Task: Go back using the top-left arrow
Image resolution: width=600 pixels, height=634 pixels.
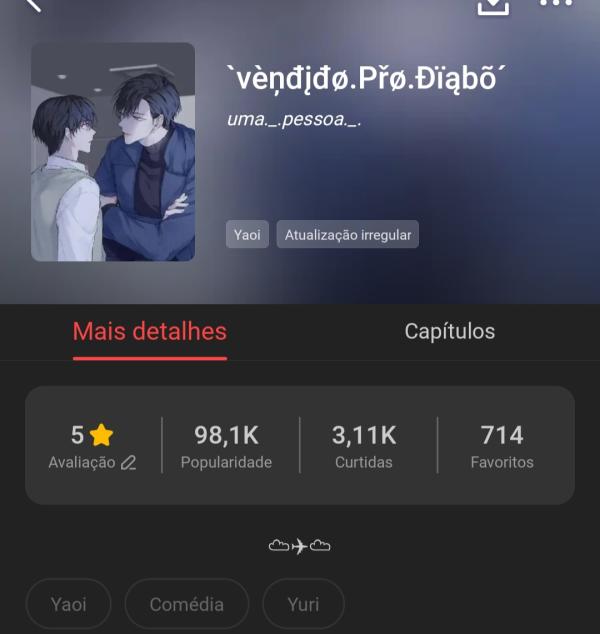Action: (x=34, y=5)
